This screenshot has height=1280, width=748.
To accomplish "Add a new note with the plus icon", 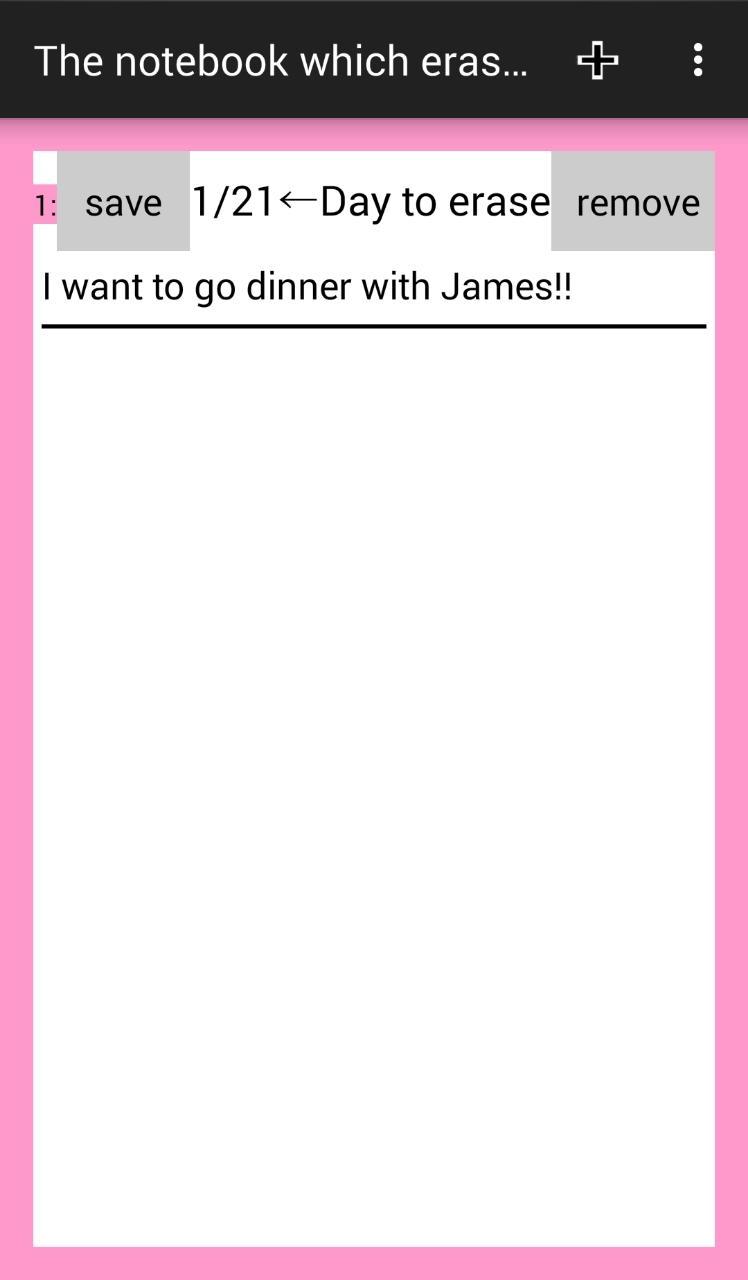I will click(598, 61).
